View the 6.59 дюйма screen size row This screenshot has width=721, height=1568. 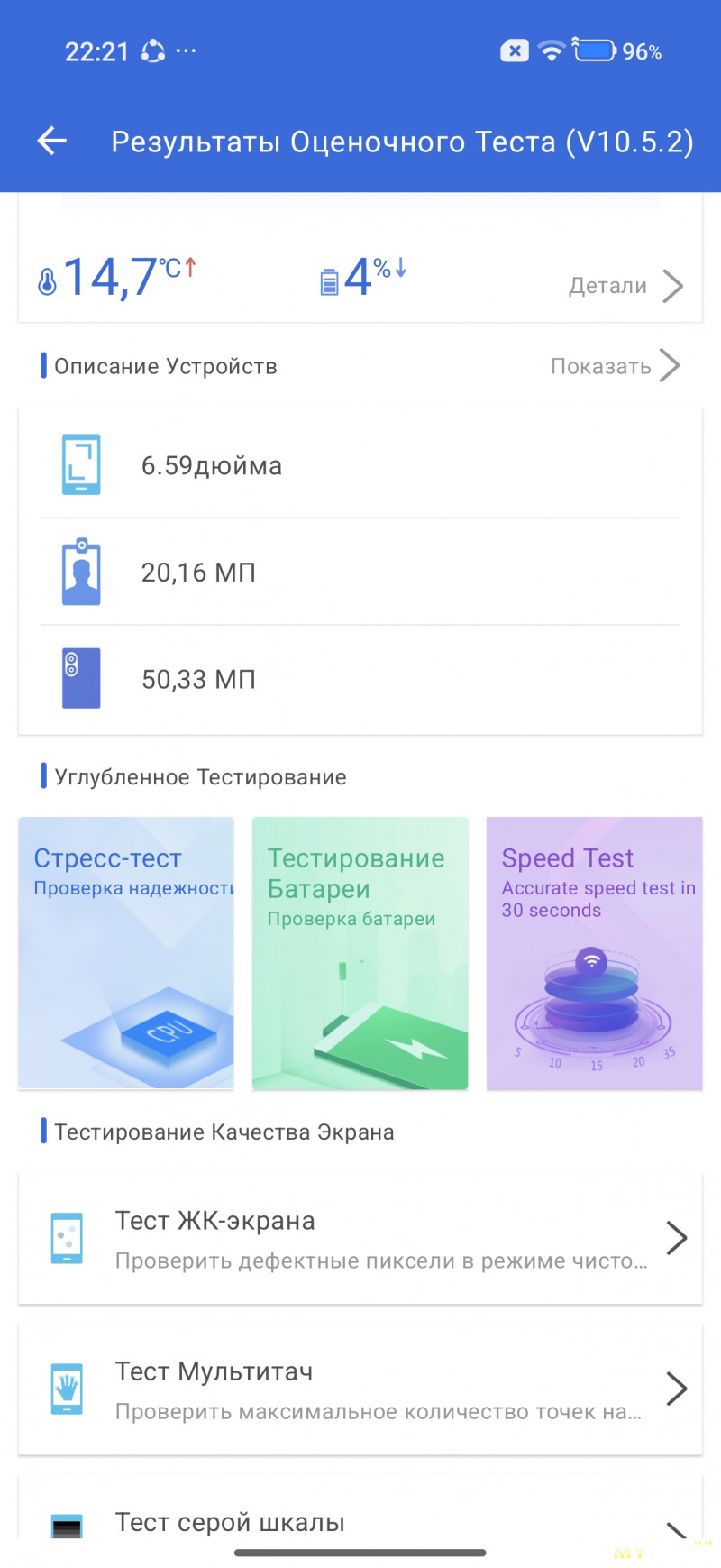coord(360,465)
